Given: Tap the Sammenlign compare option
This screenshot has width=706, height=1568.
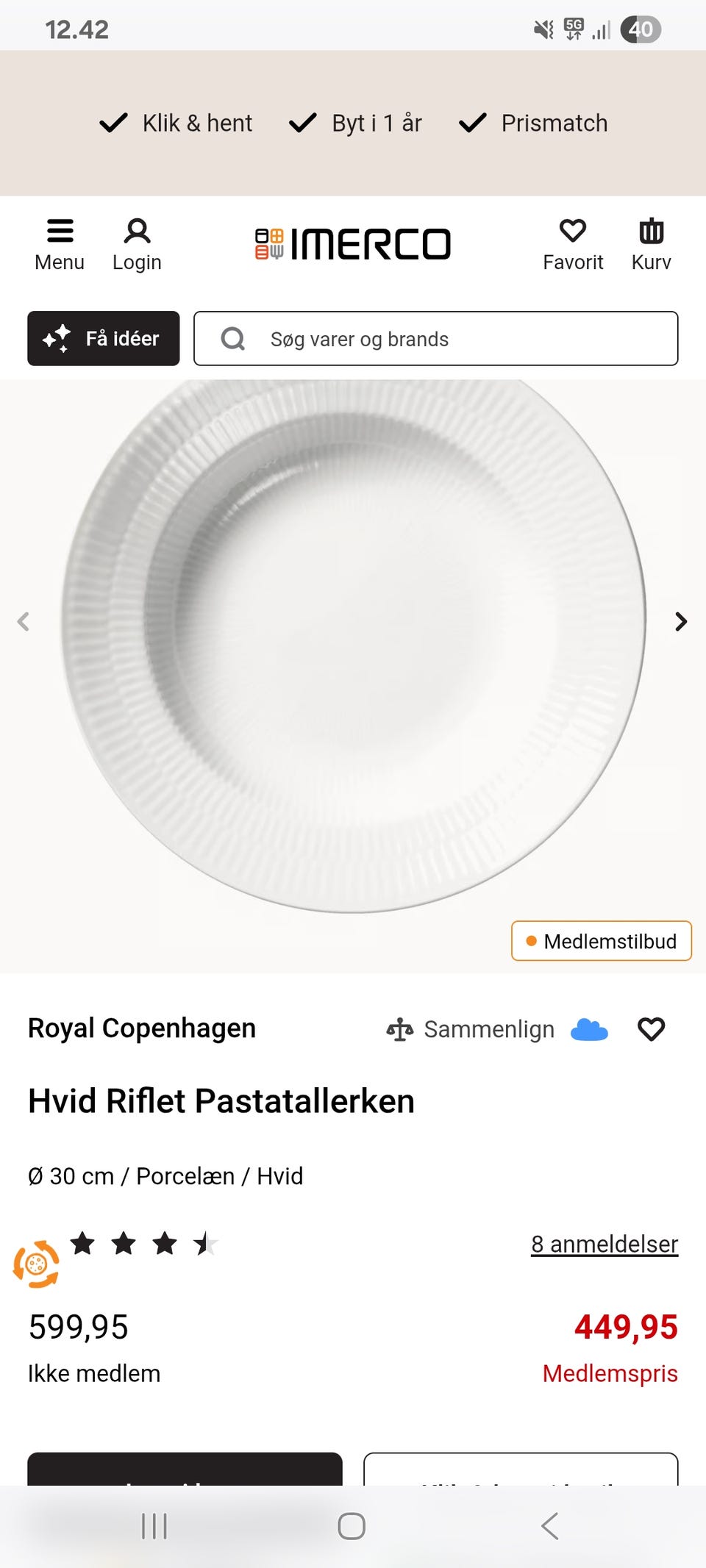Looking at the screenshot, I should click(x=471, y=1029).
